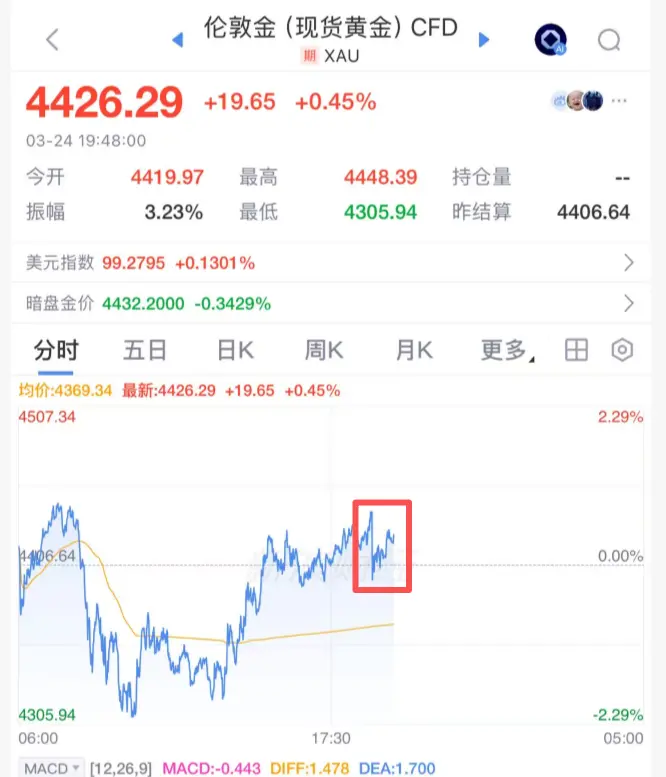Viewport: 666px width, 777px height.
Task: Tap the grid layout icon
Action: [x=576, y=350]
